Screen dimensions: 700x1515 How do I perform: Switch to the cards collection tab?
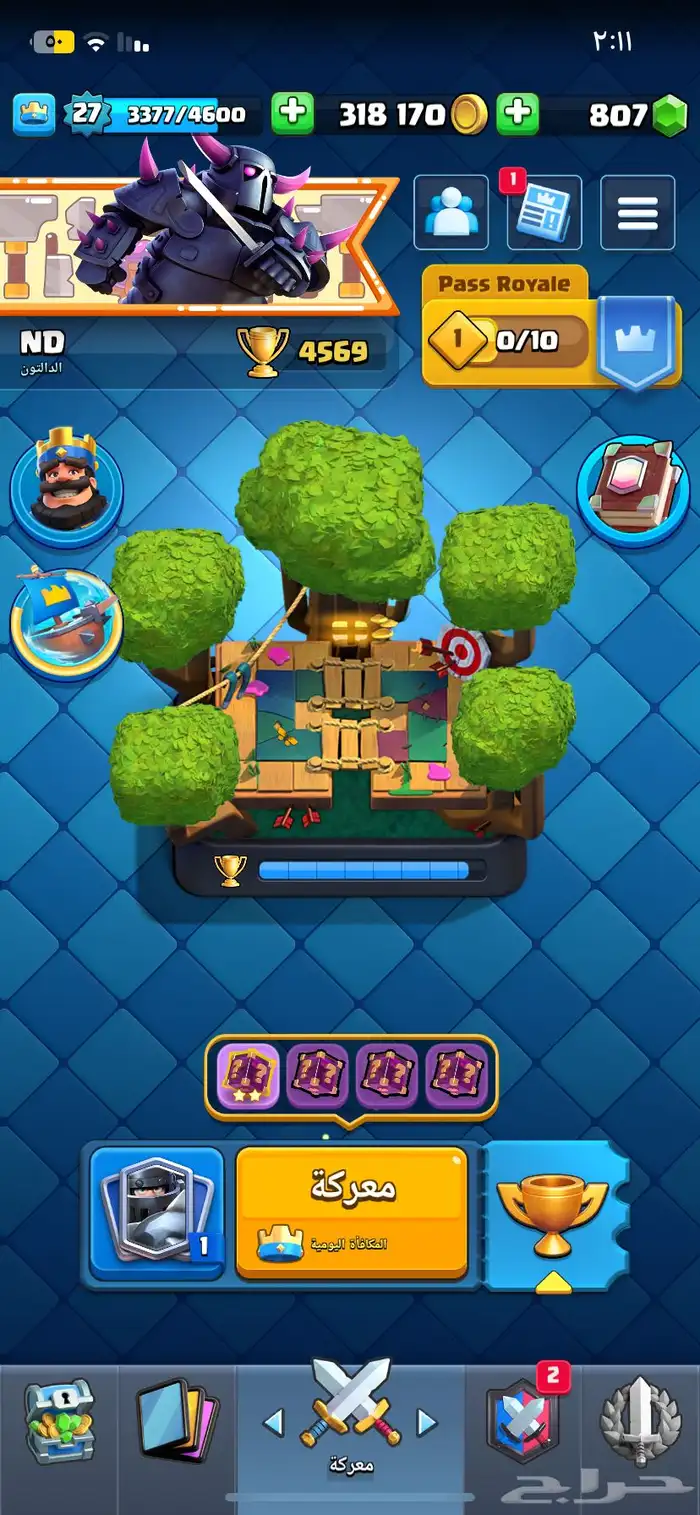pos(178,1422)
